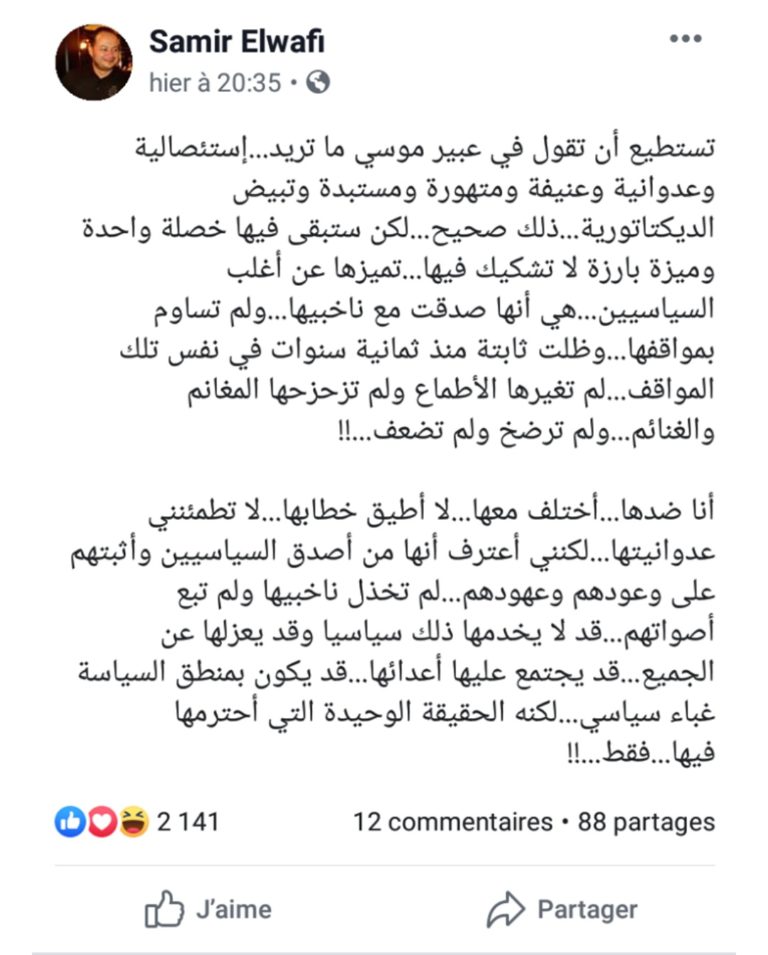Show the 12 commentaires
Viewport: 768px width, 955px height.
click(x=452, y=822)
